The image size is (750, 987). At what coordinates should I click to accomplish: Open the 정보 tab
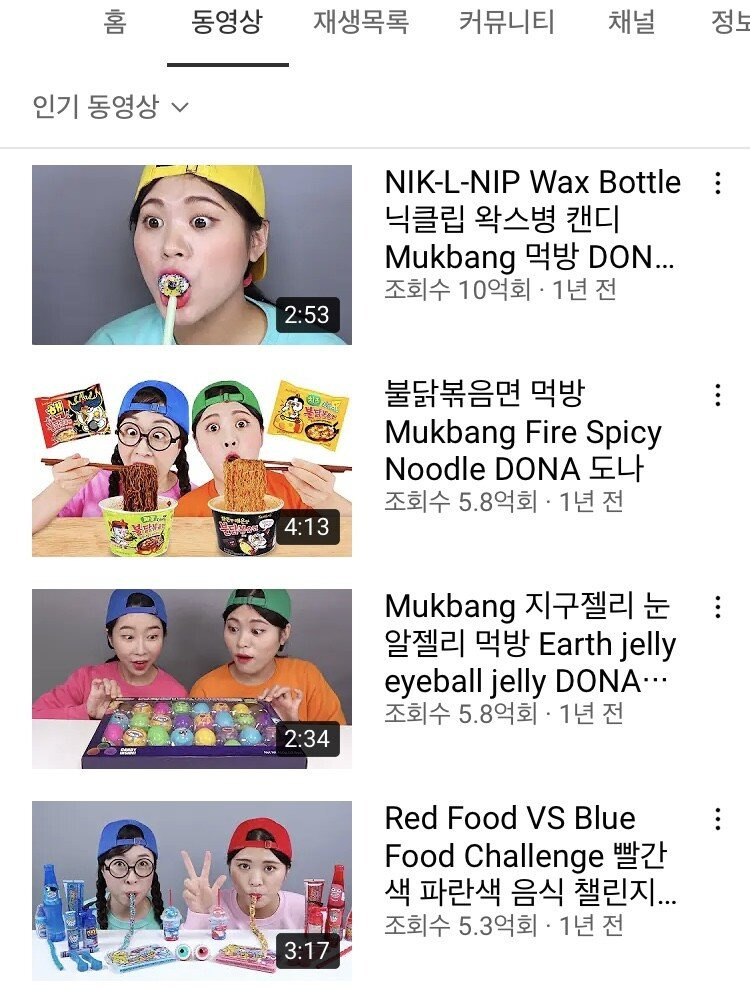point(731,22)
